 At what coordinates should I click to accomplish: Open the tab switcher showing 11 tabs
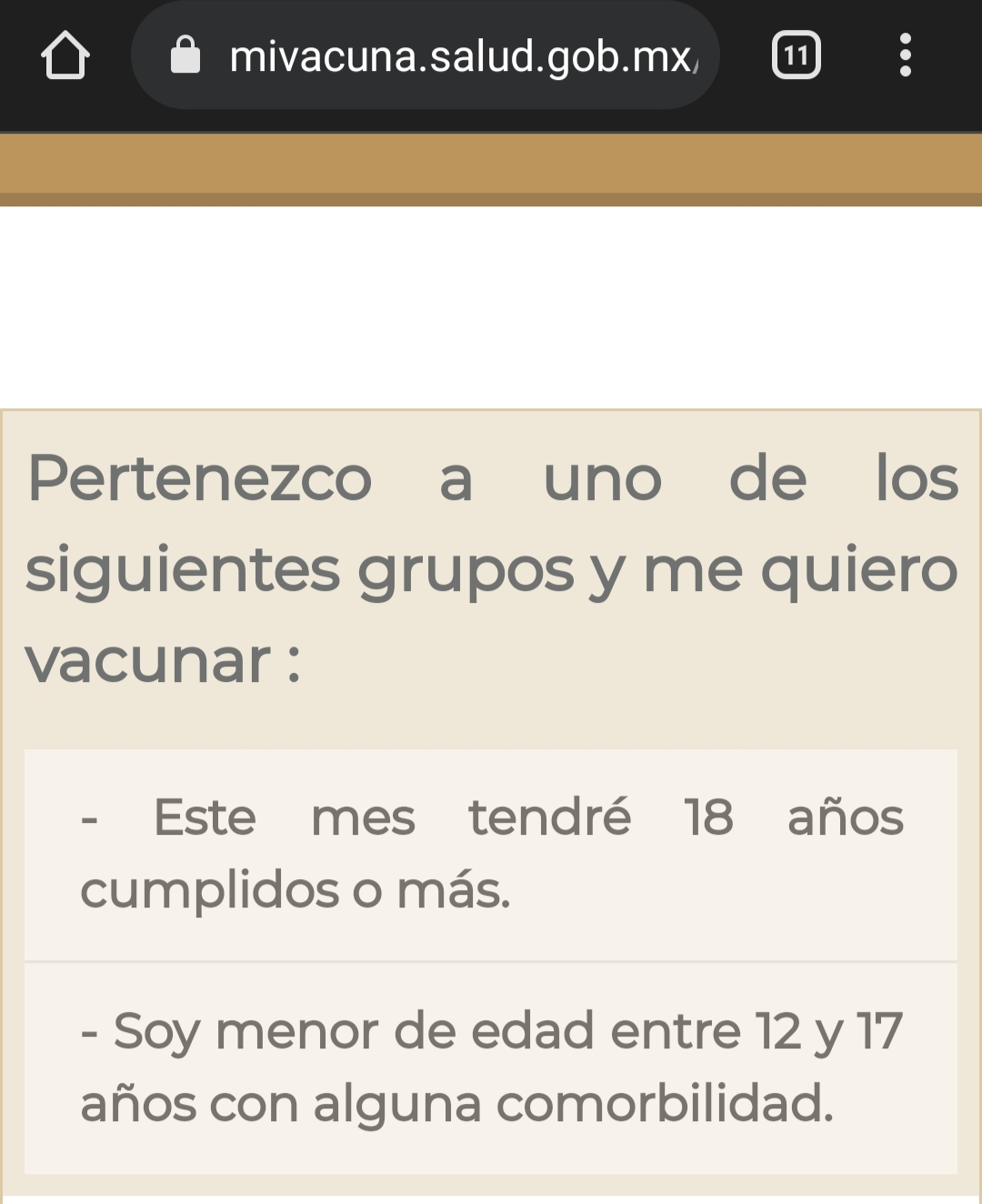tap(796, 55)
